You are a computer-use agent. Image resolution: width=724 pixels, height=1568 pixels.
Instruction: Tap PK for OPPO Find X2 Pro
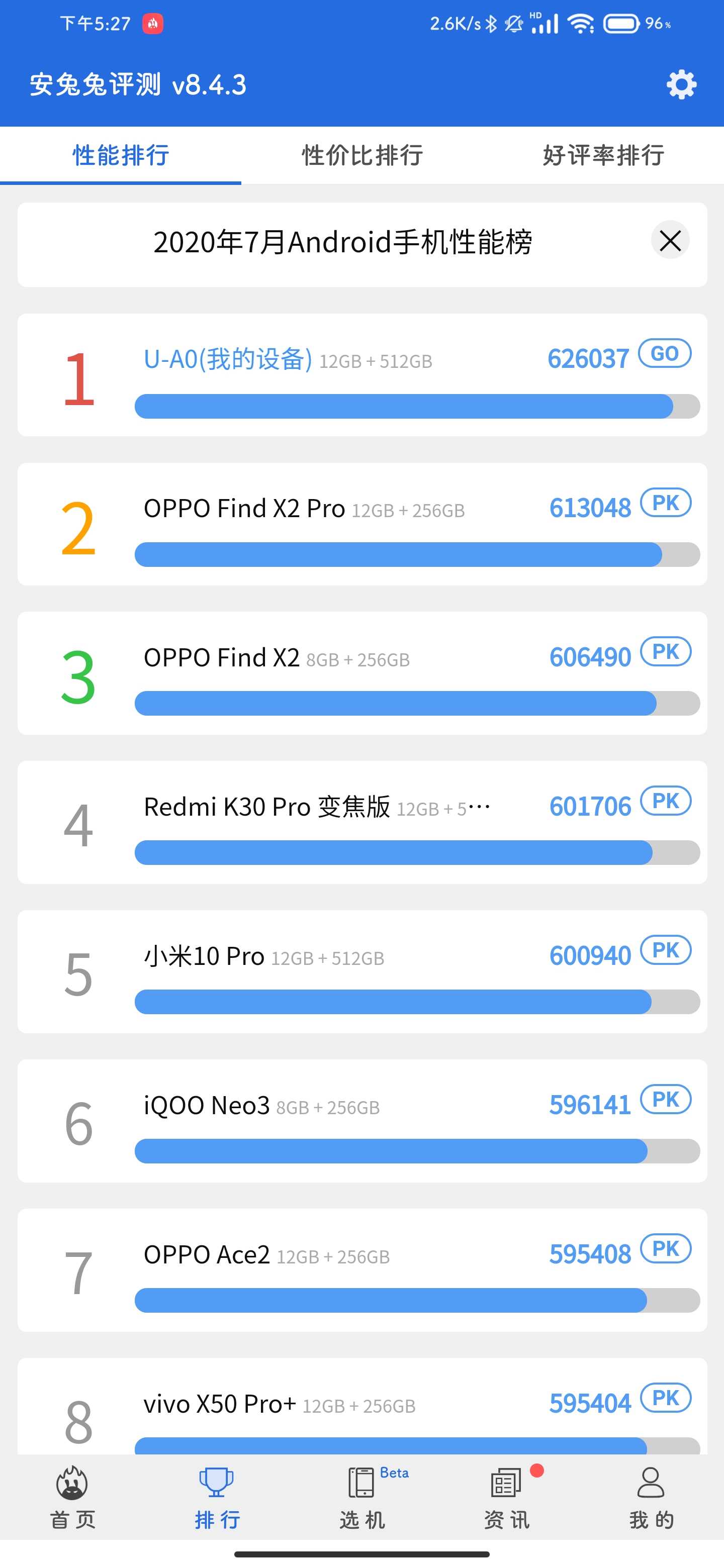(666, 503)
